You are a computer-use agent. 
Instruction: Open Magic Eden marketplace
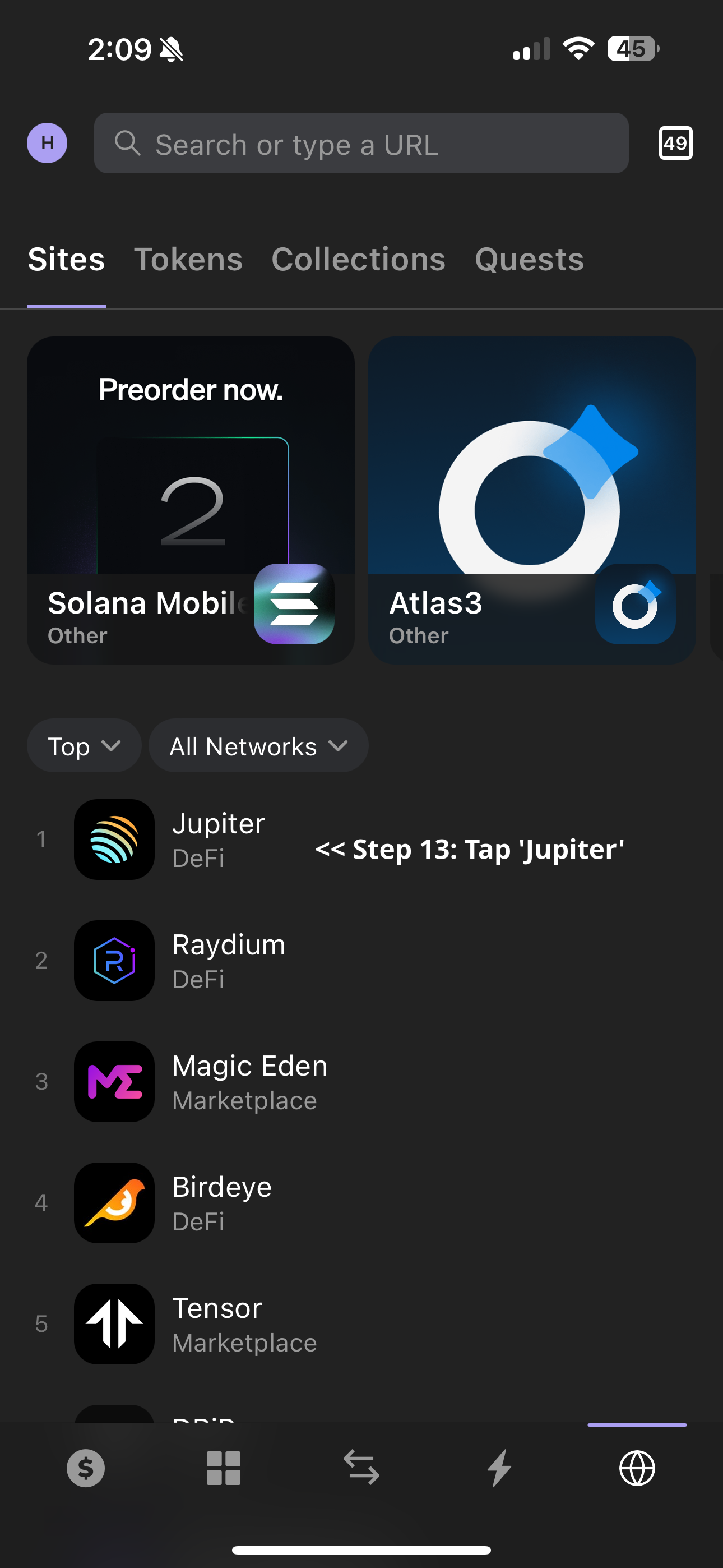[249, 1082]
